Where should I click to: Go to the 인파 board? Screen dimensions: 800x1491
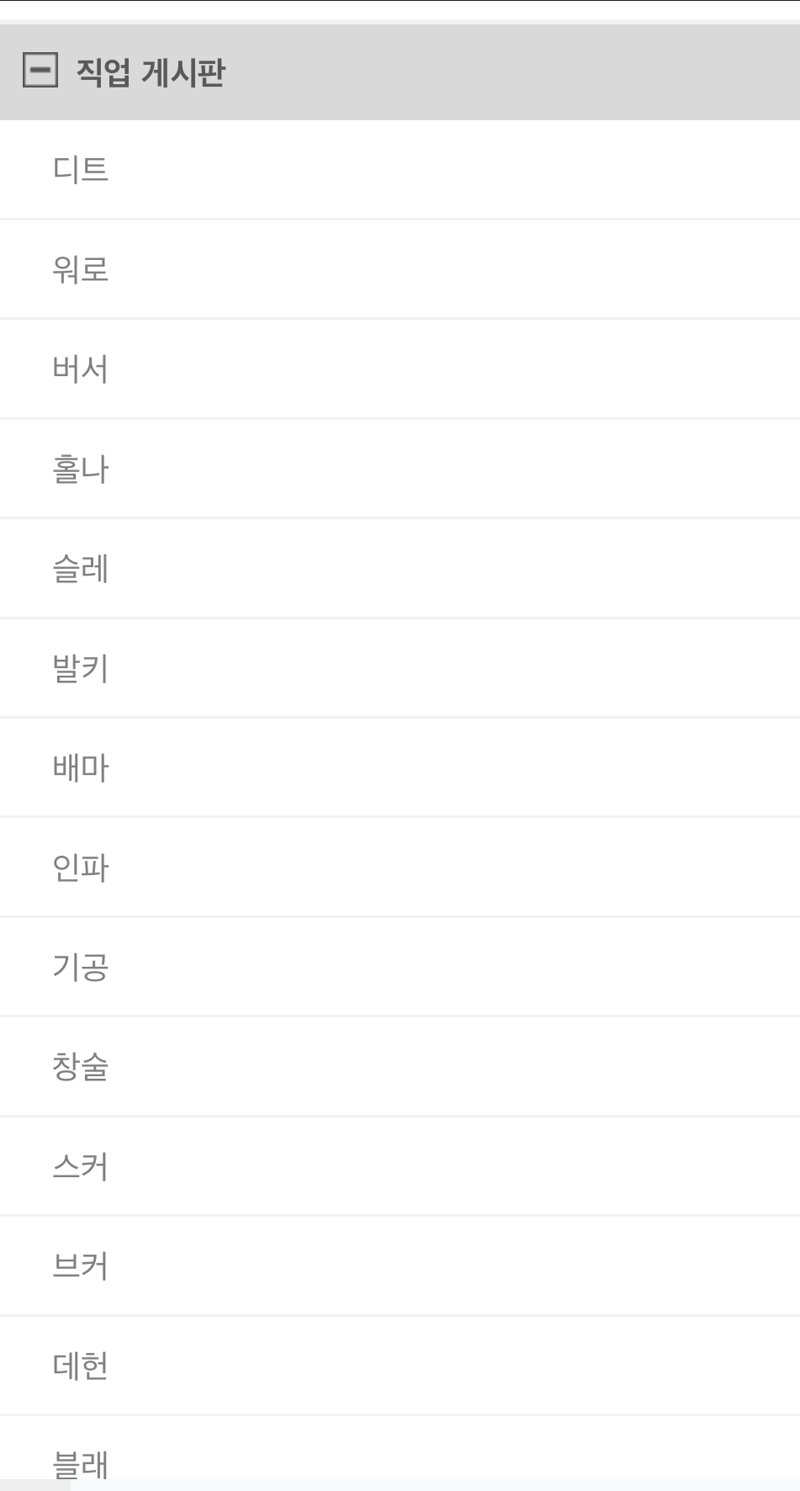point(400,867)
